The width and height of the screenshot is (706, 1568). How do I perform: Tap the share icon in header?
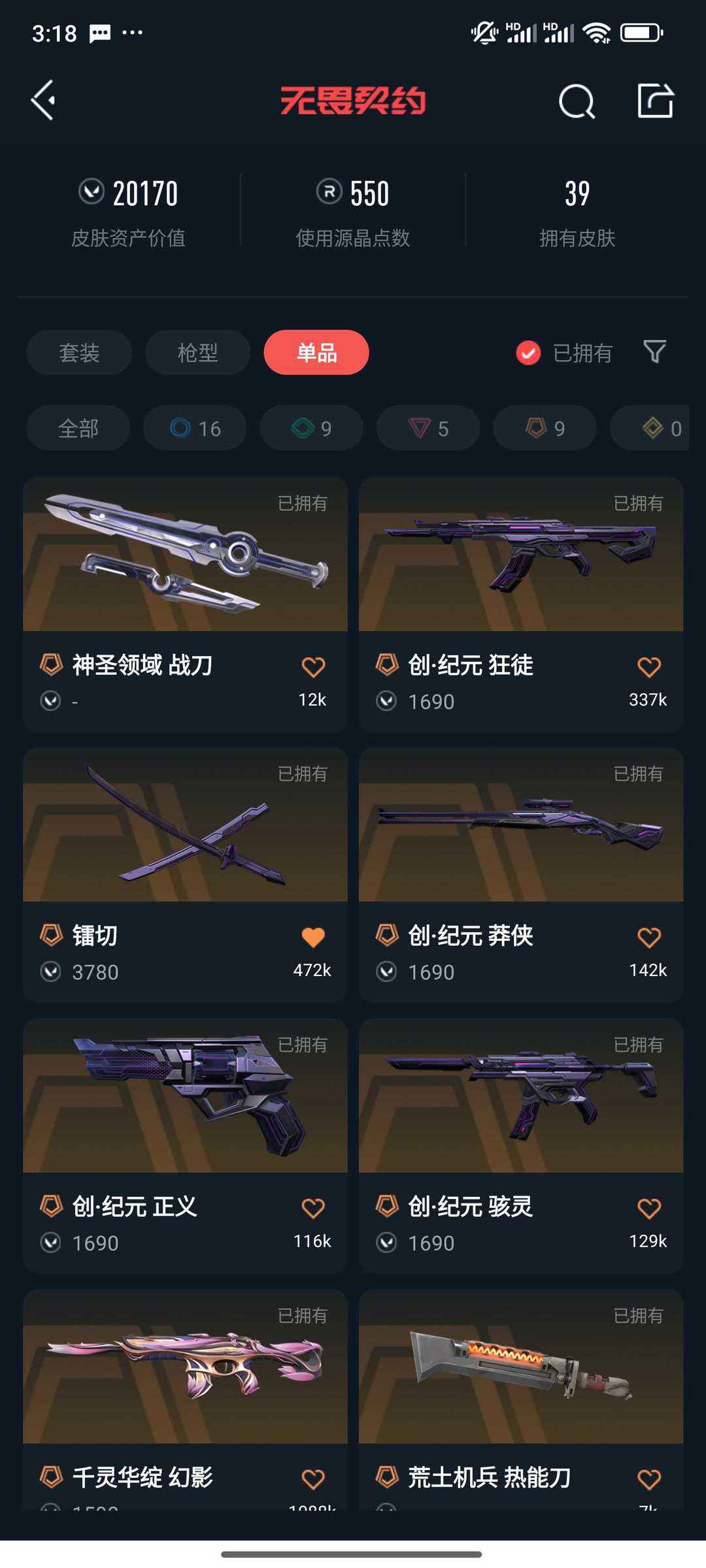pyautogui.click(x=655, y=101)
